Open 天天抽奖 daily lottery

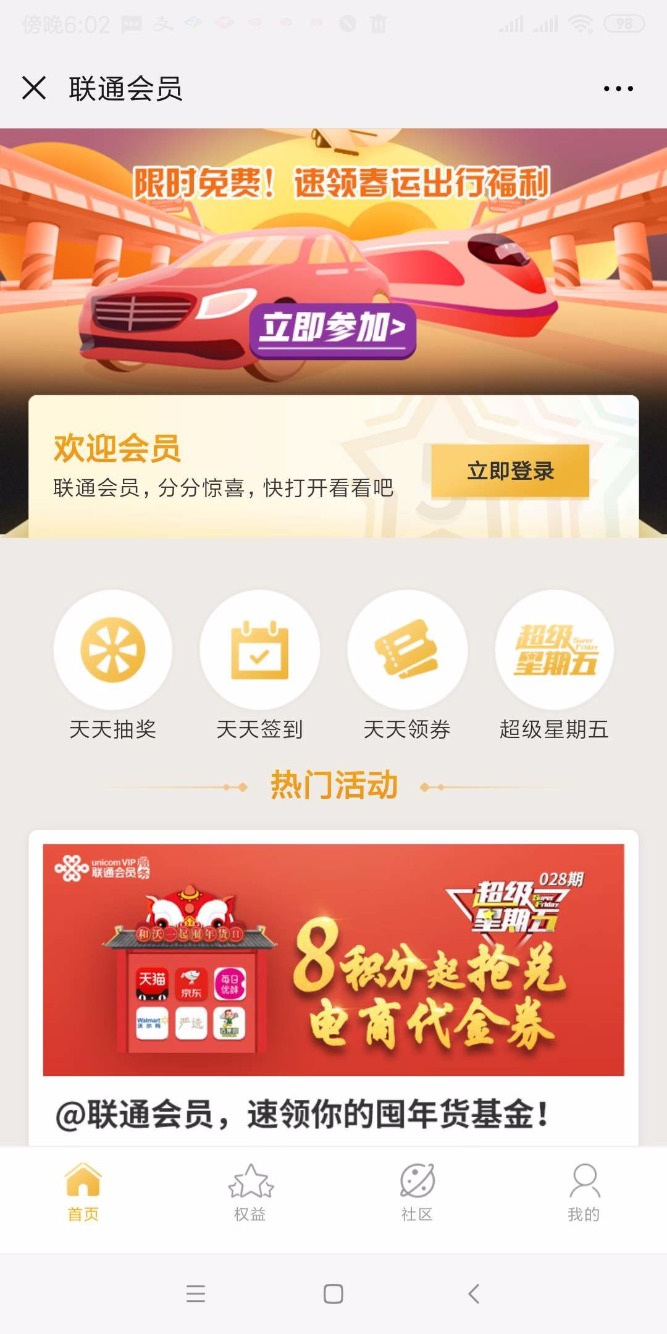click(x=113, y=650)
